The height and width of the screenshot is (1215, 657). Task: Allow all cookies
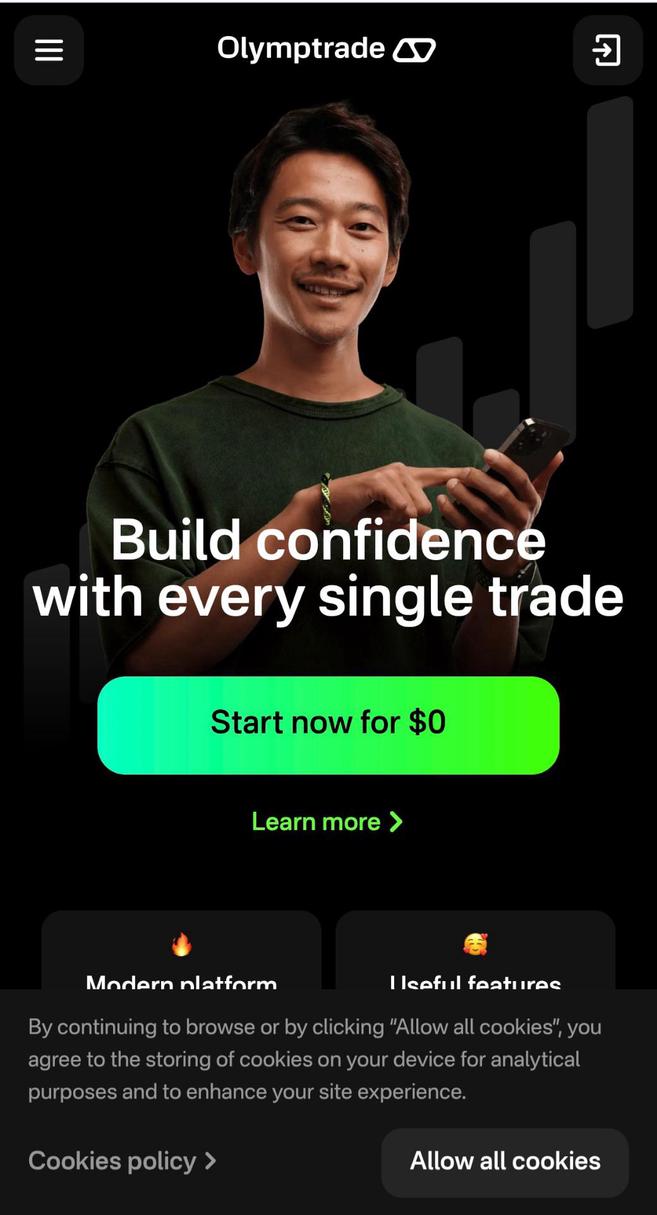[504, 1161]
